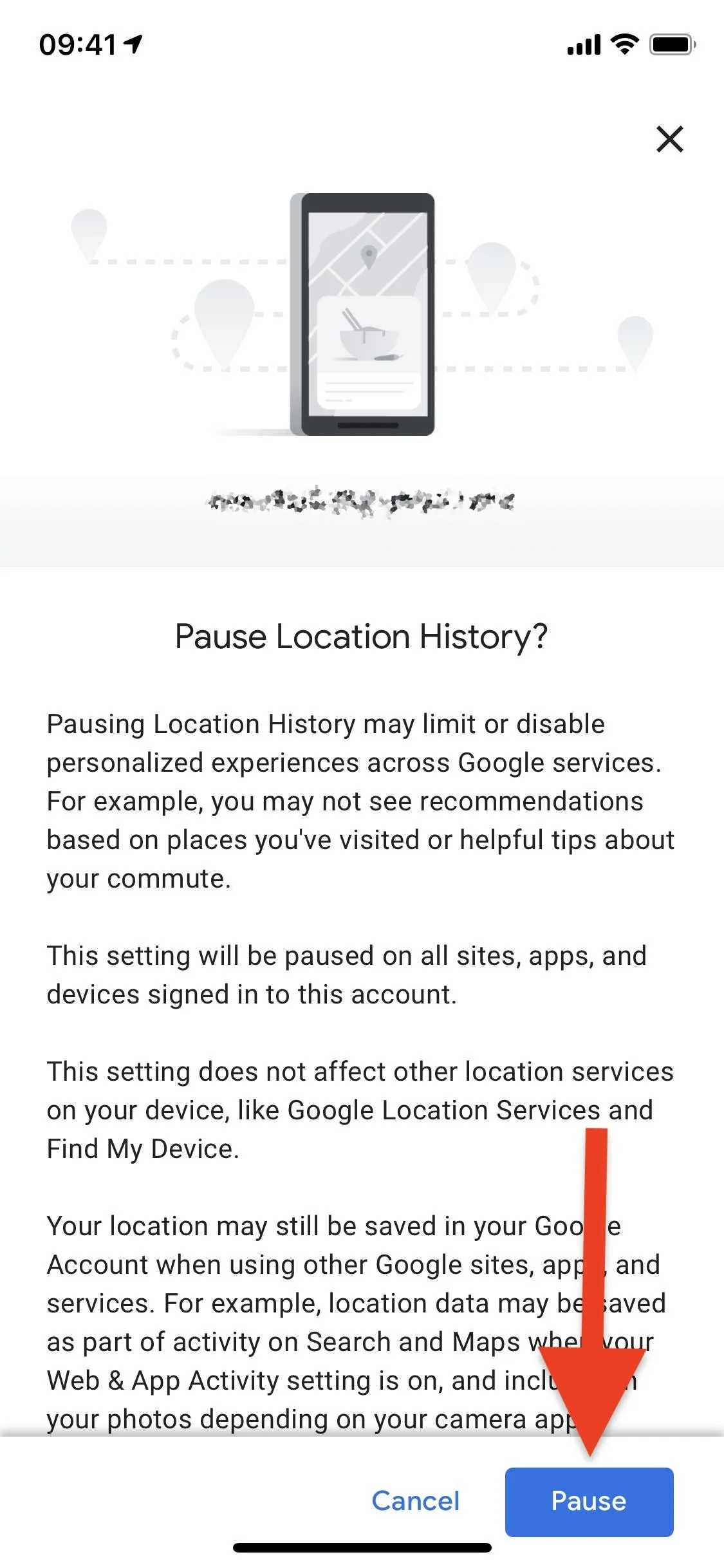Image resolution: width=724 pixels, height=1568 pixels.
Task: Tap Cancel to keep Location History on
Action: (x=416, y=1501)
